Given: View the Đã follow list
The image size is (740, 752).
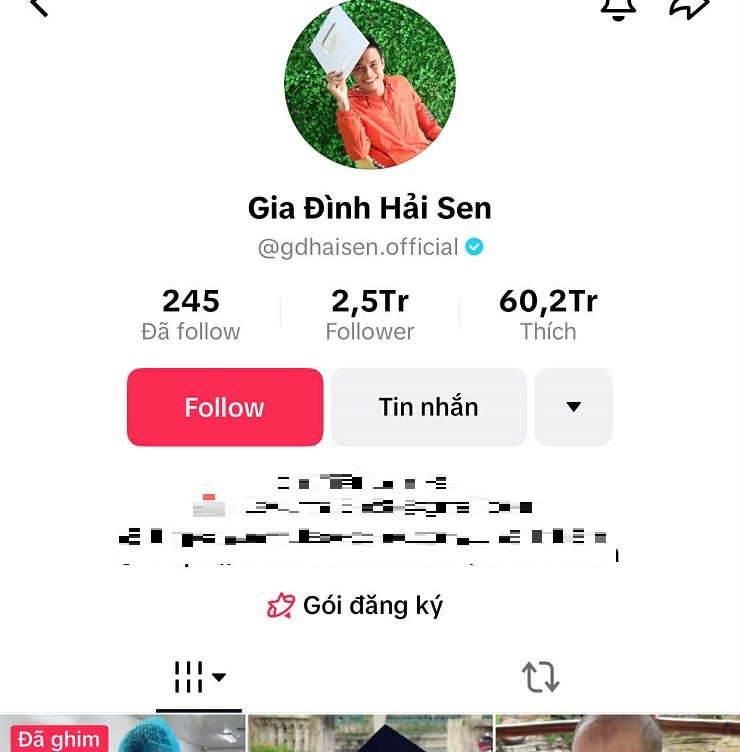Looking at the screenshot, I should click(x=191, y=315).
